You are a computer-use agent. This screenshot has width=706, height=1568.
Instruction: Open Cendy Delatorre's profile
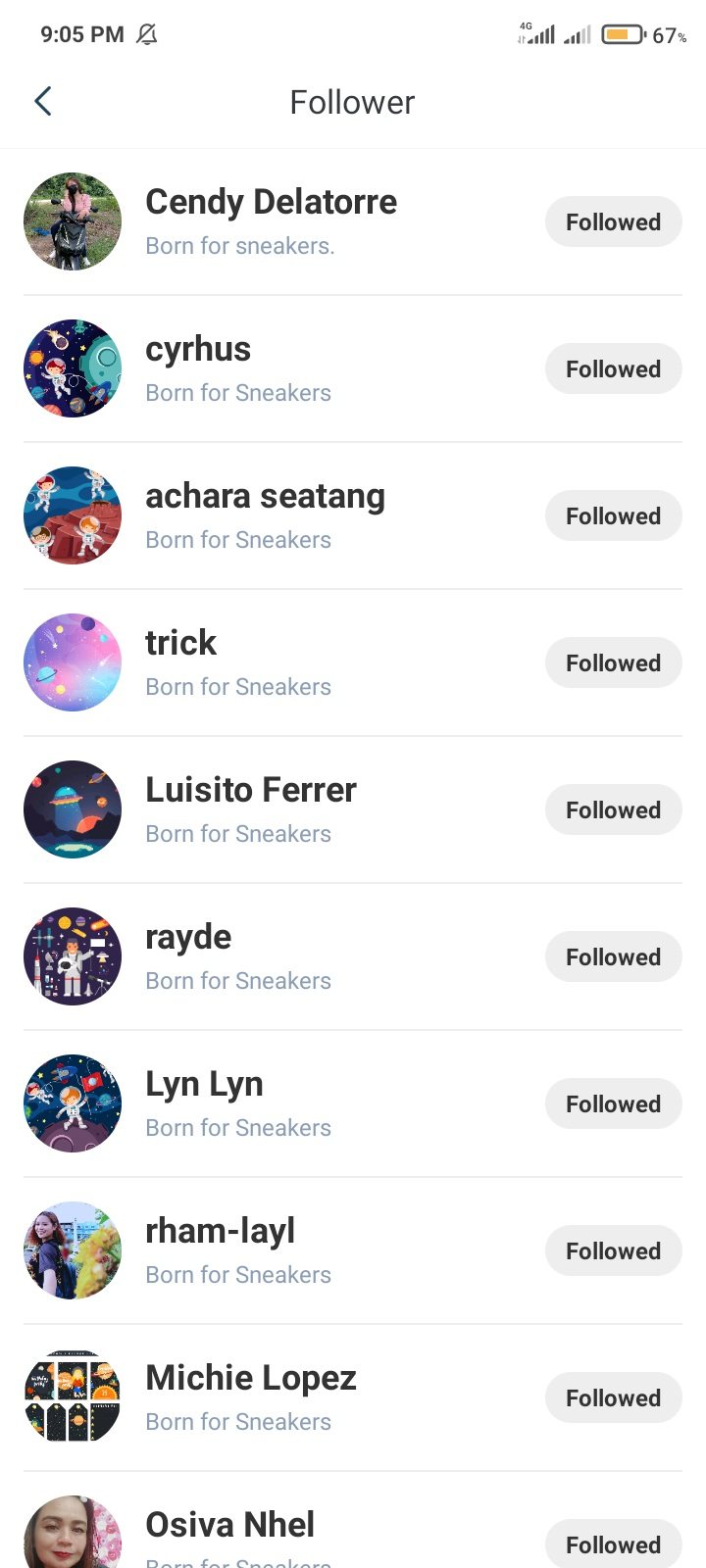coord(271,203)
